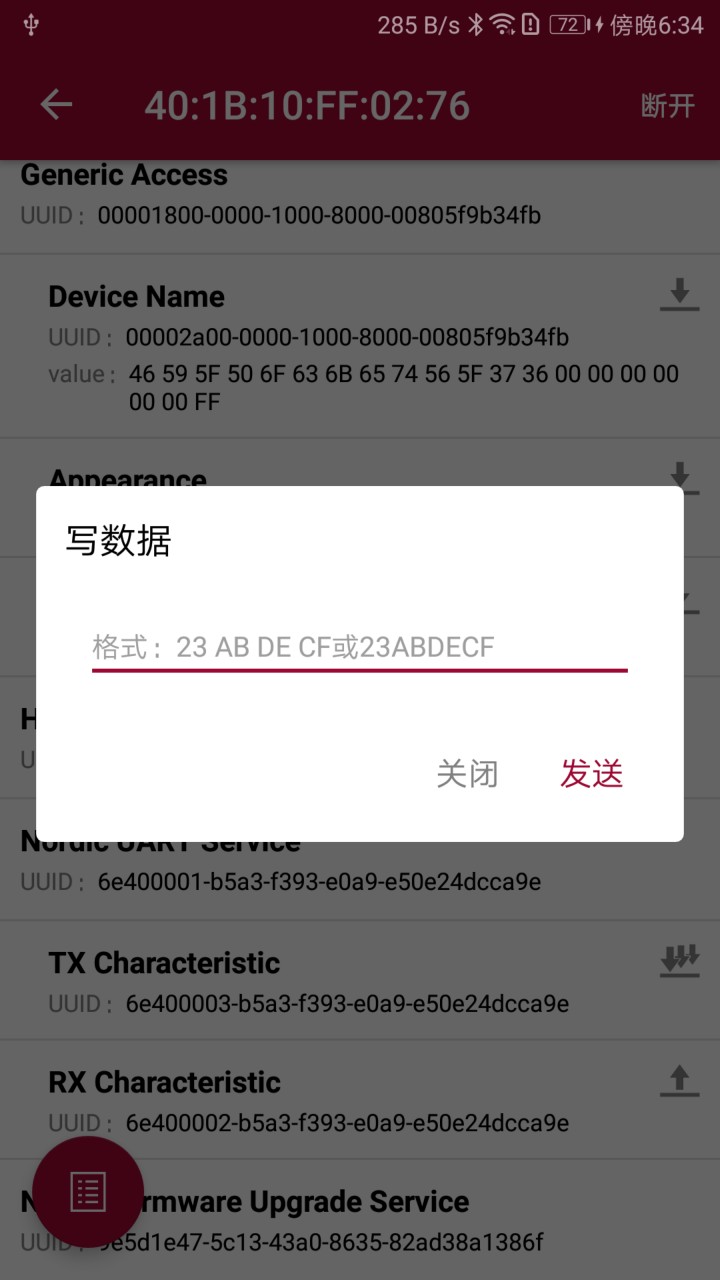720x1280 pixels.
Task: Open the log via floating action button
Action: point(86,1191)
